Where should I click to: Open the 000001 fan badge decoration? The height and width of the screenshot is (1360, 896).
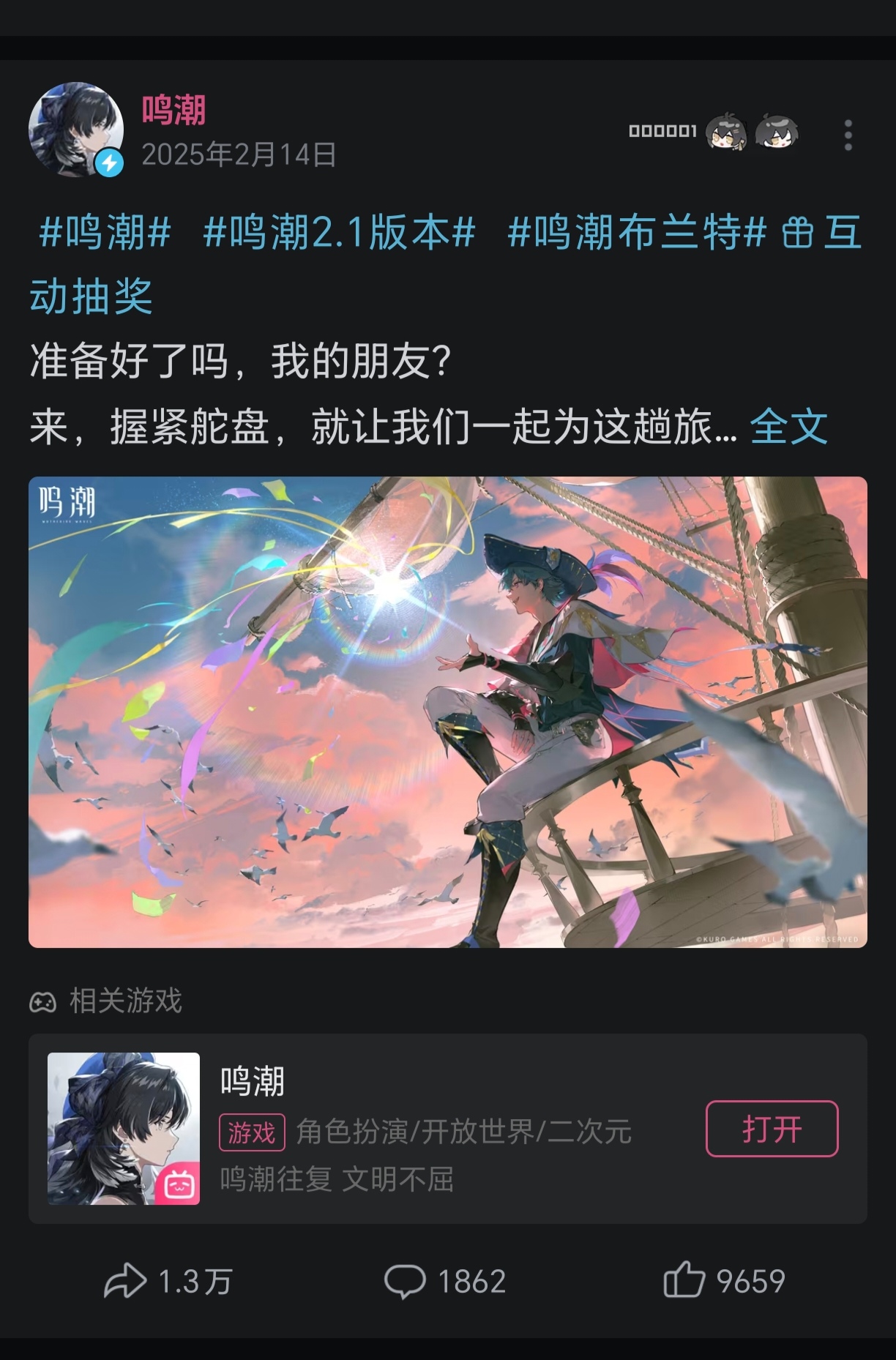[712, 132]
